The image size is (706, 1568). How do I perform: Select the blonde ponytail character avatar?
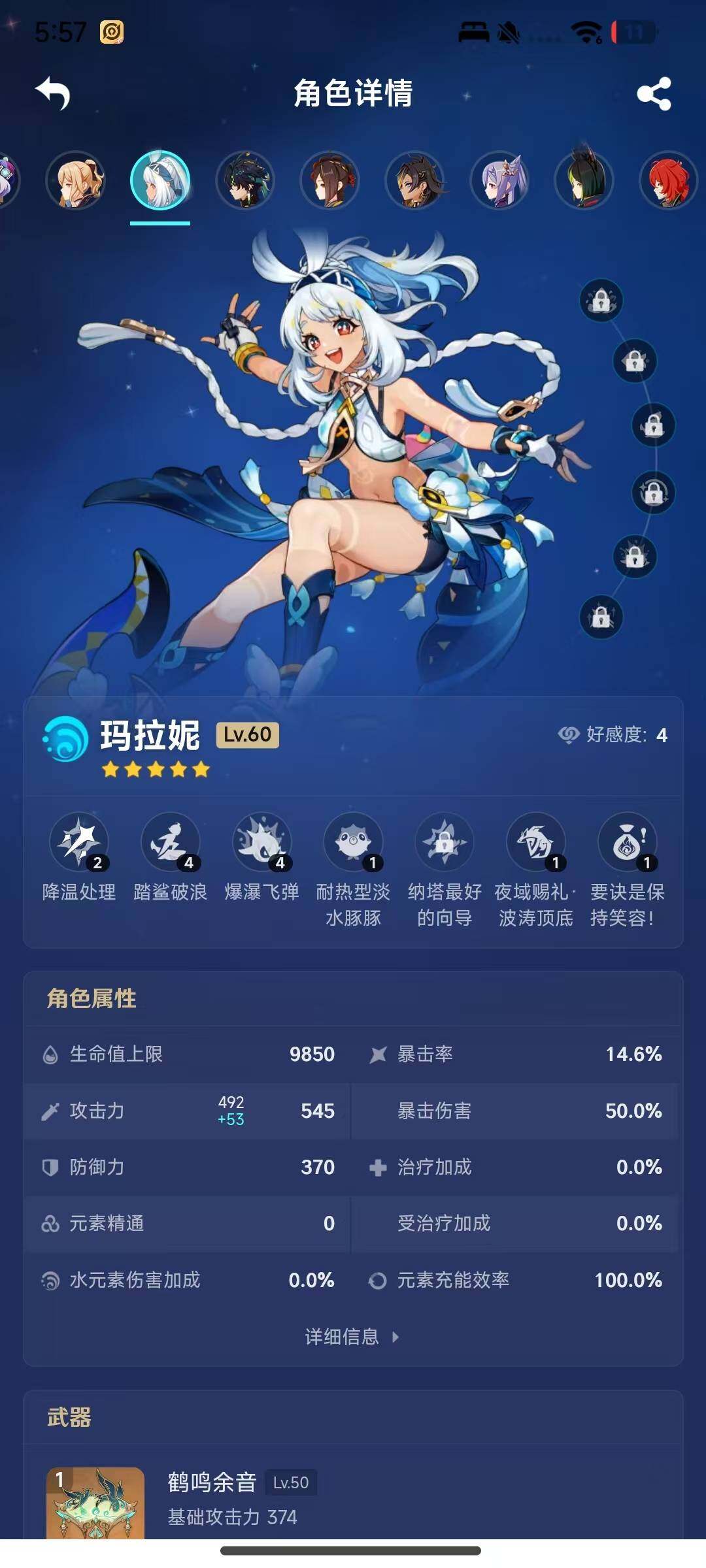pyautogui.click(x=76, y=181)
